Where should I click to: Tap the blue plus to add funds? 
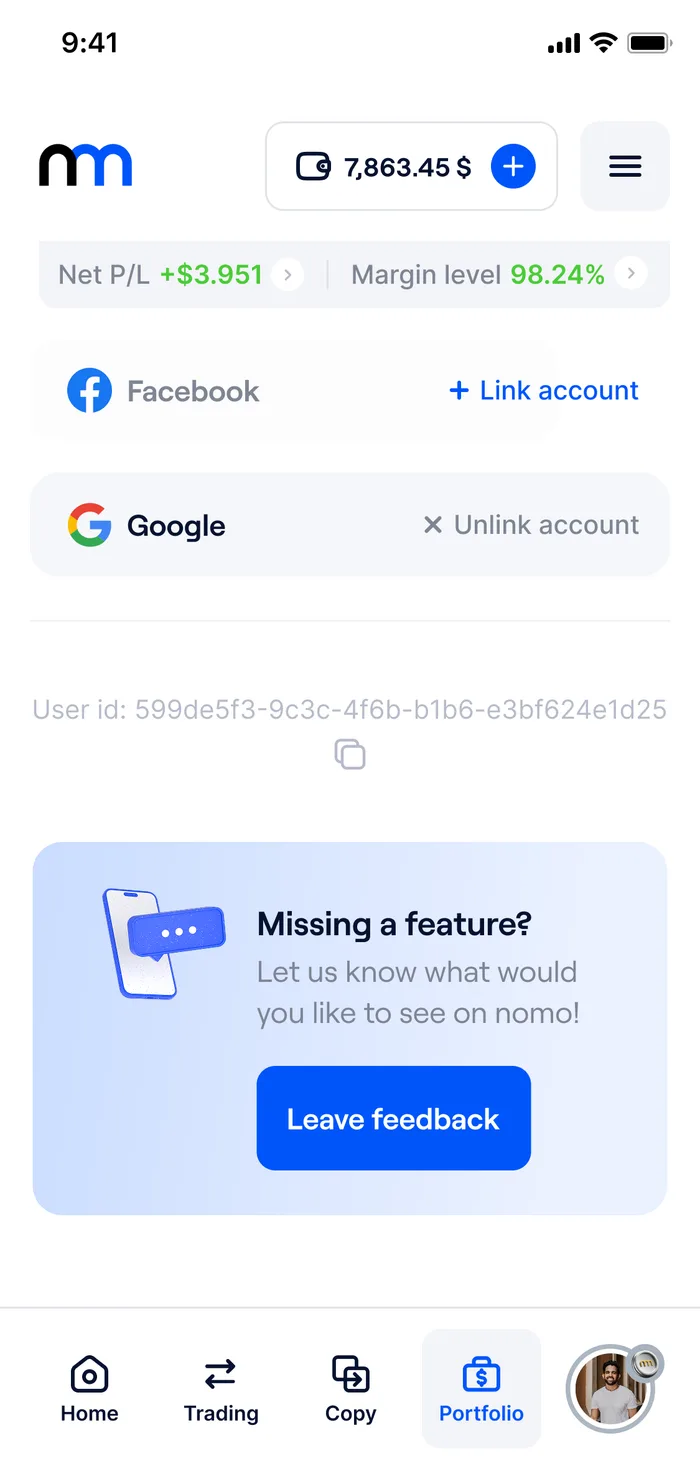click(x=513, y=166)
